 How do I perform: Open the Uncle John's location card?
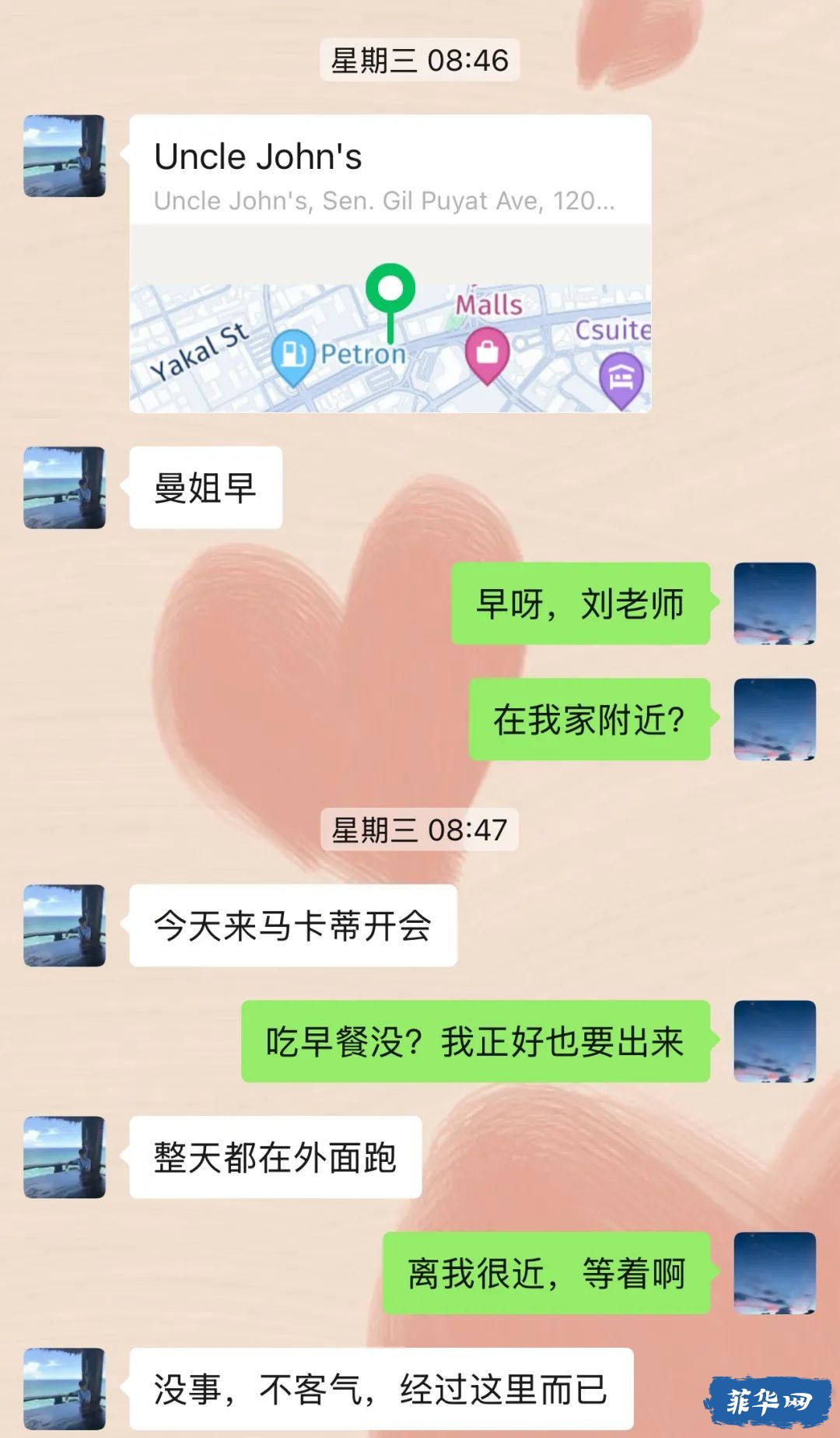point(390,263)
